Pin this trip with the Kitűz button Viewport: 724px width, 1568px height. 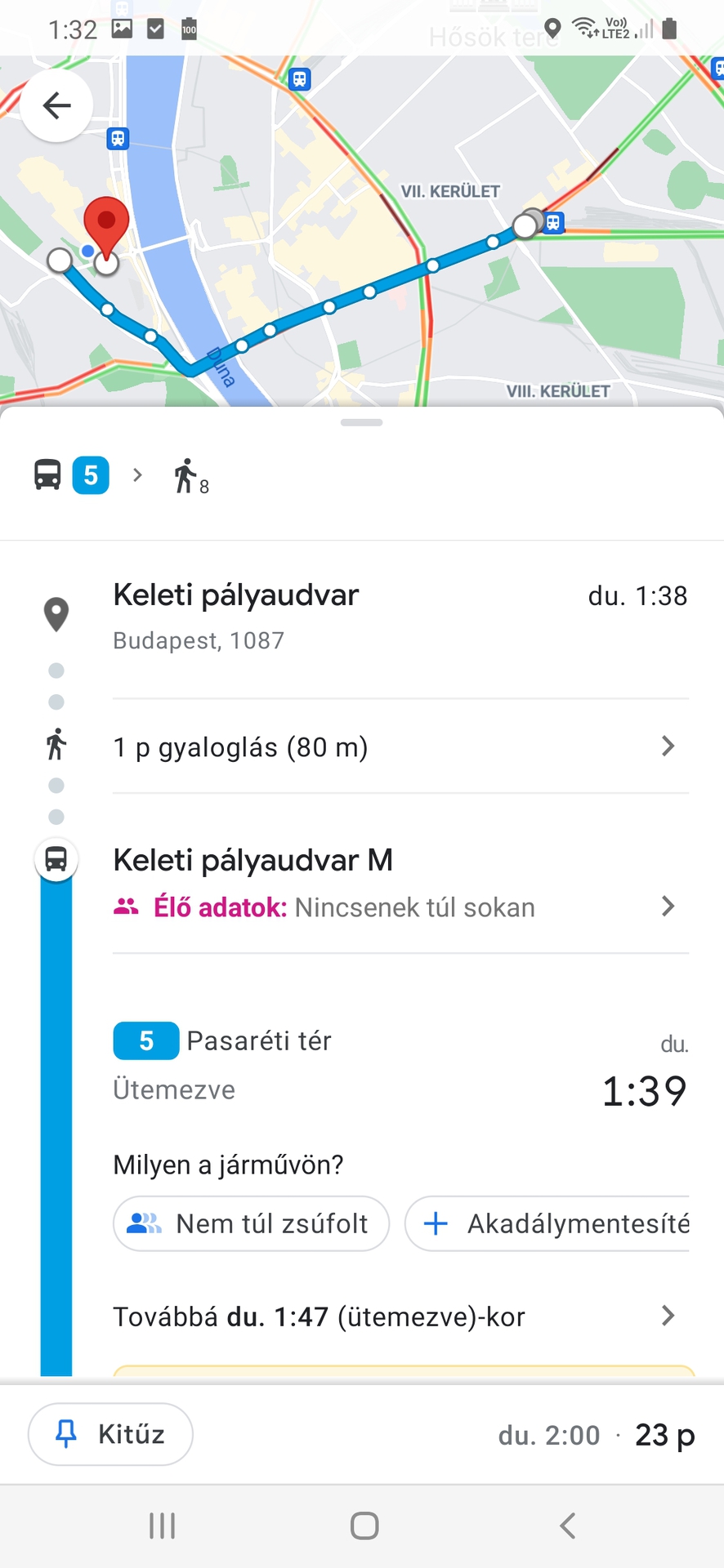point(110,1434)
